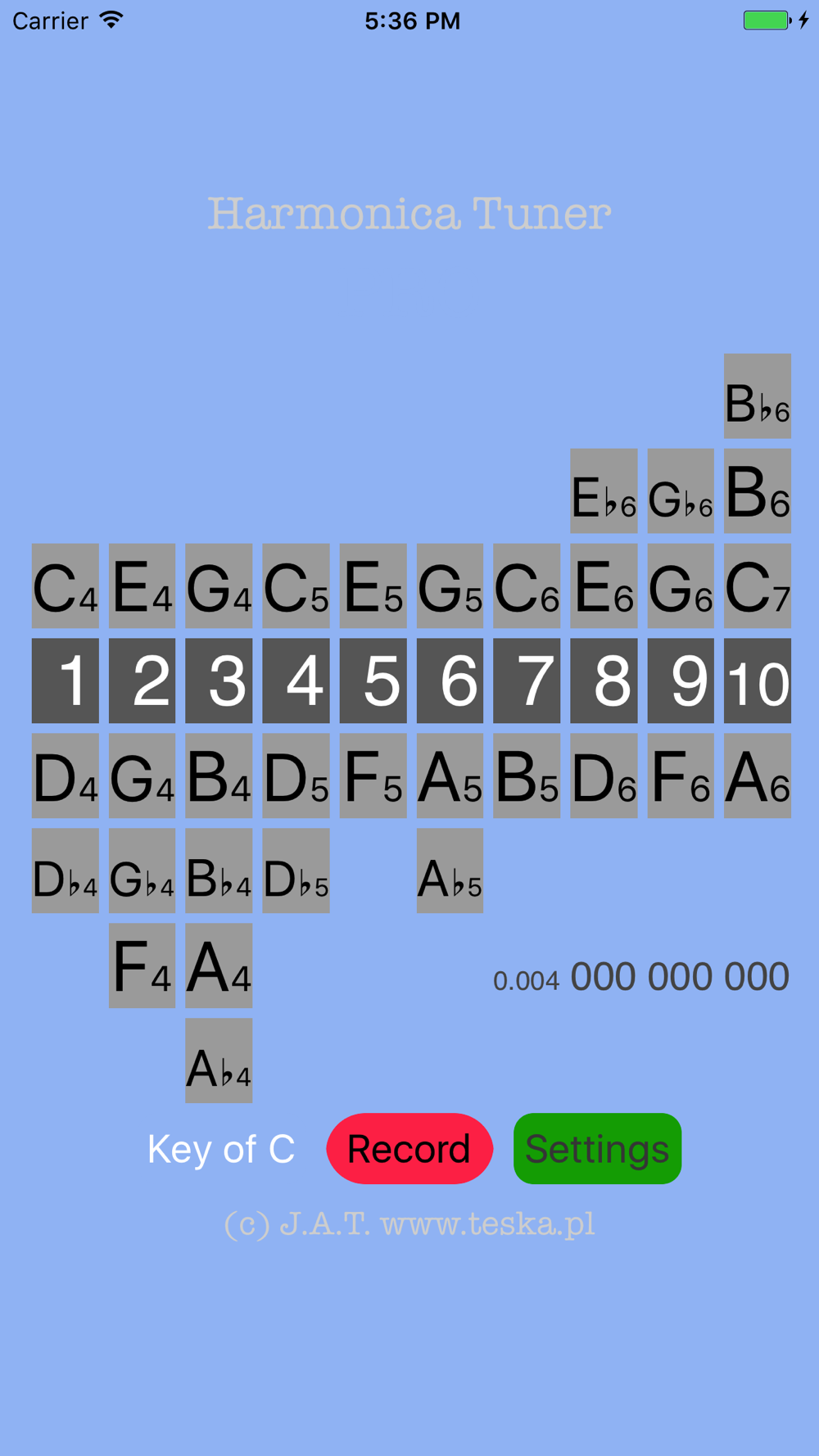Tap the D♭4 note tile
The image size is (819, 1456).
coord(66,870)
